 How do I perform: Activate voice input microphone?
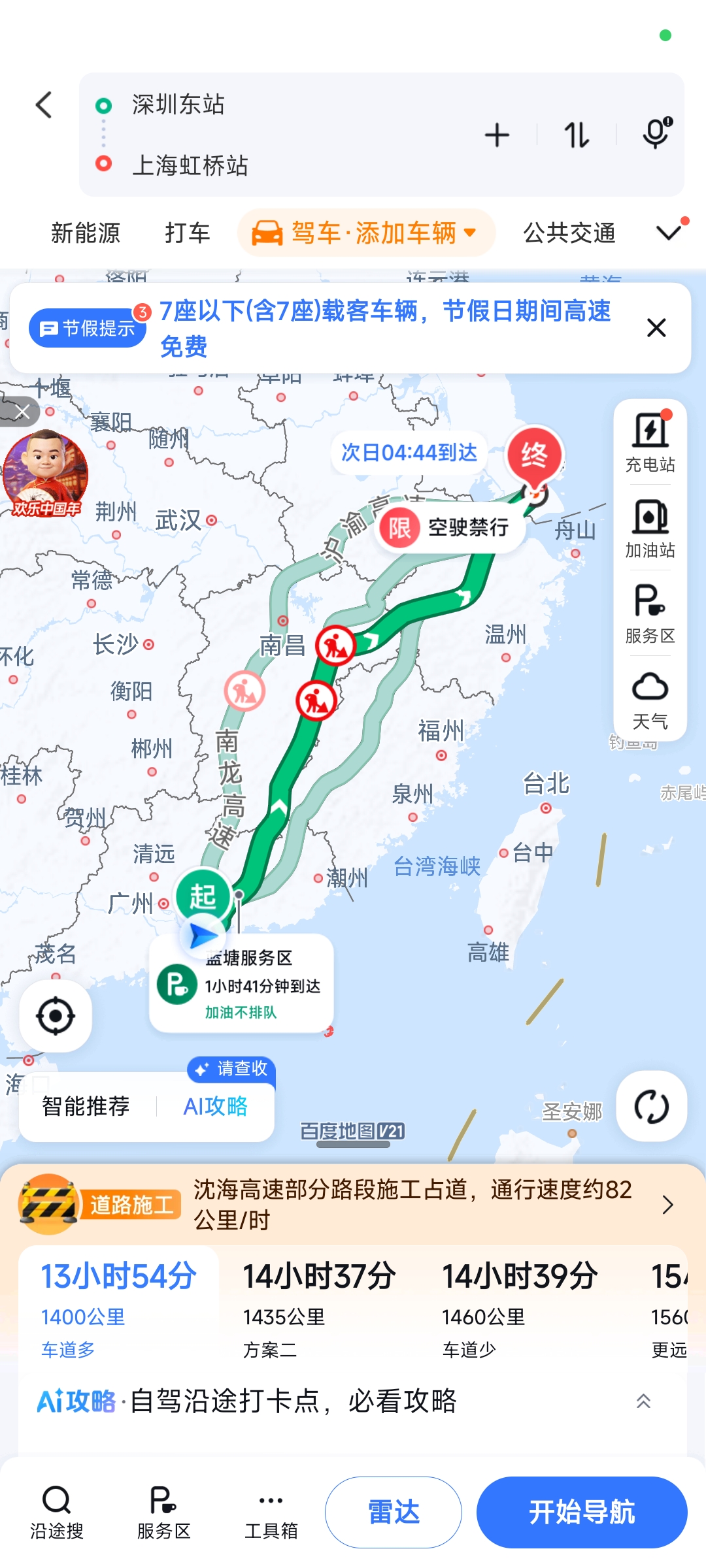click(x=656, y=134)
